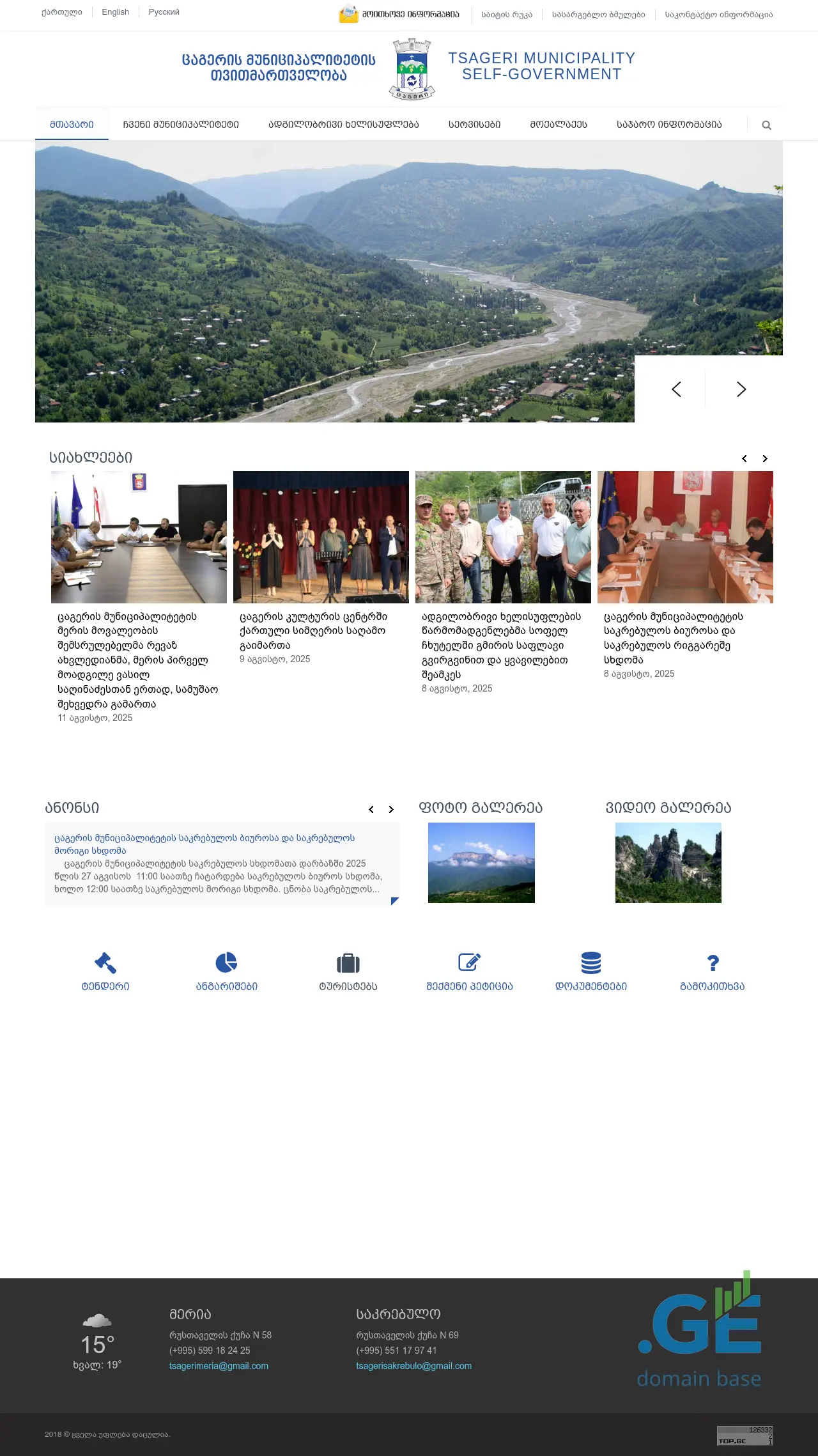Open the საიტის რუკა site map link

(x=507, y=15)
